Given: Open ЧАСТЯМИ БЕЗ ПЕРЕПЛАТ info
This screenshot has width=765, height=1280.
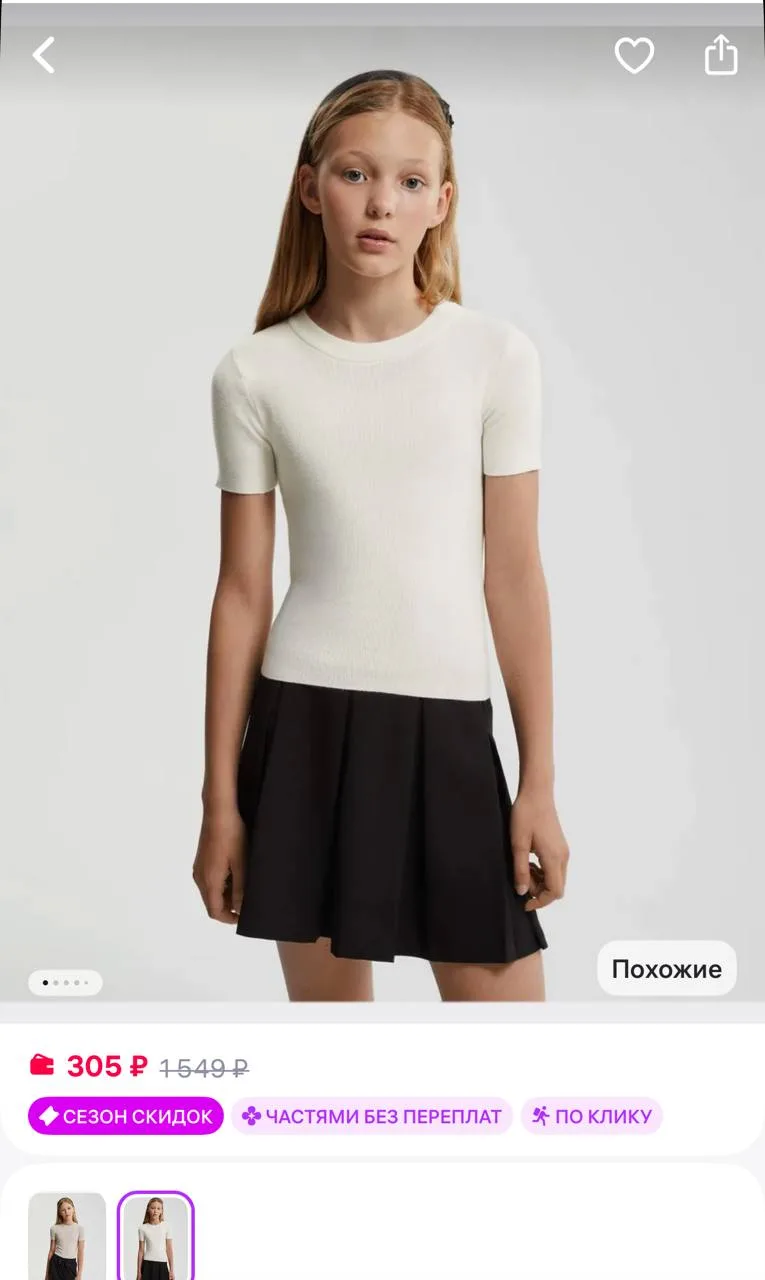Looking at the screenshot, I should point(372,1116).
